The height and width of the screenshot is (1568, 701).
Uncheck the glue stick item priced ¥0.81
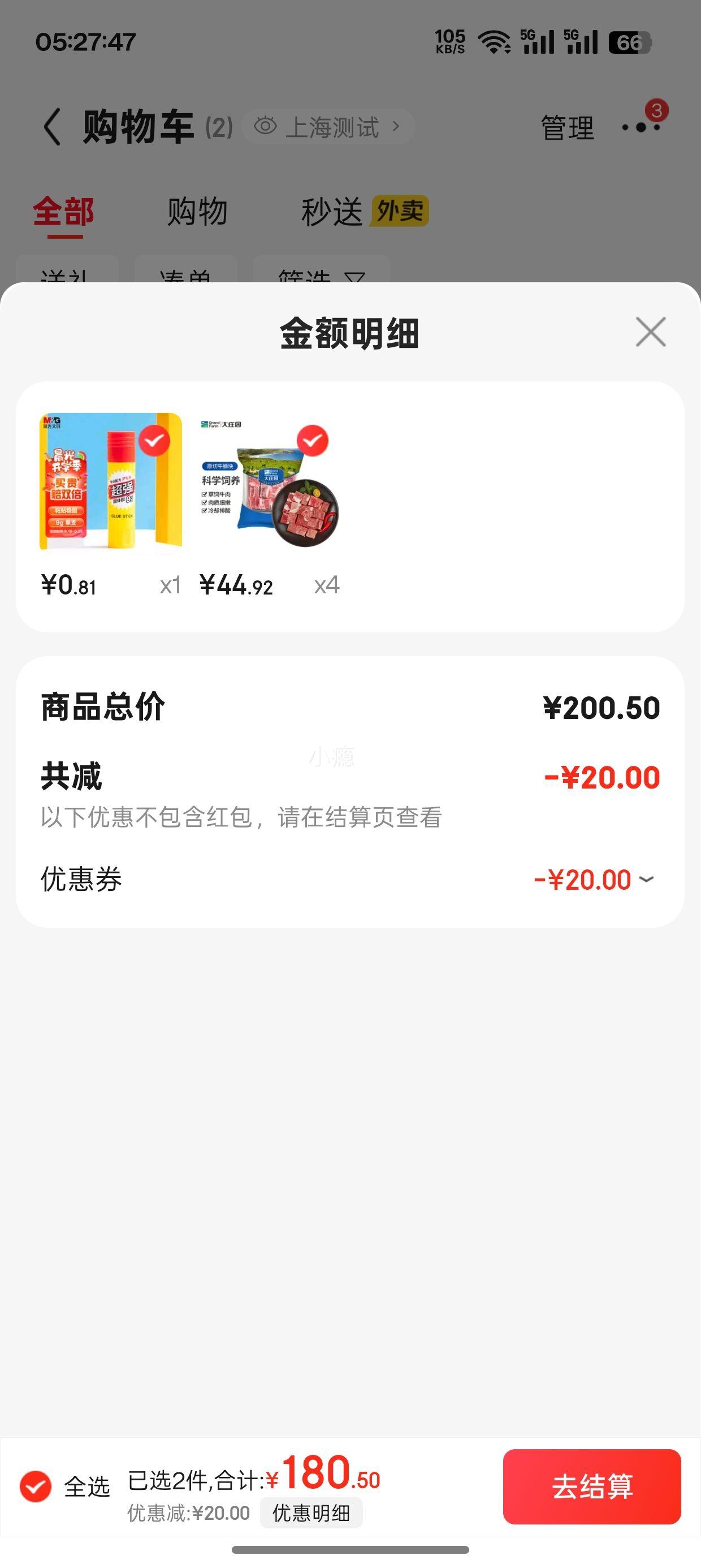point(154,441)
